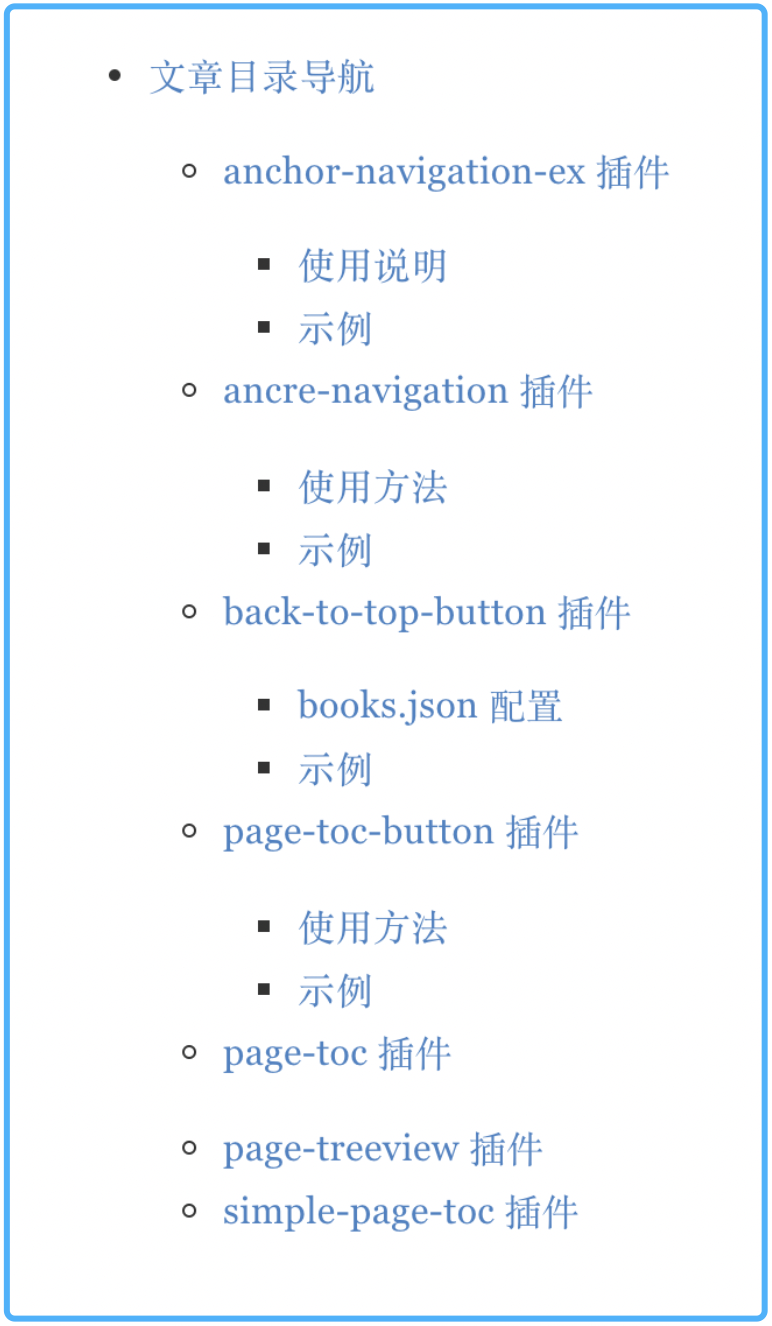772x1326 pixels.
Task: Go to the page-toc 插件 section
Action: click(336, 1054)
